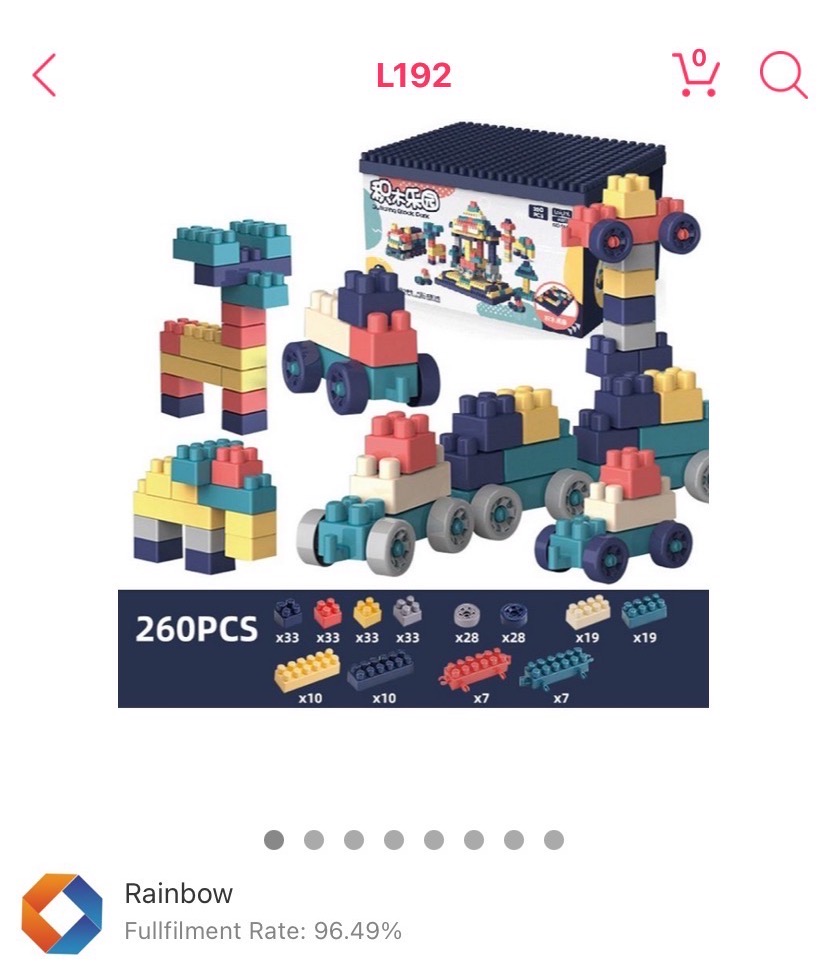Open the shopping cart

[695, 74]
